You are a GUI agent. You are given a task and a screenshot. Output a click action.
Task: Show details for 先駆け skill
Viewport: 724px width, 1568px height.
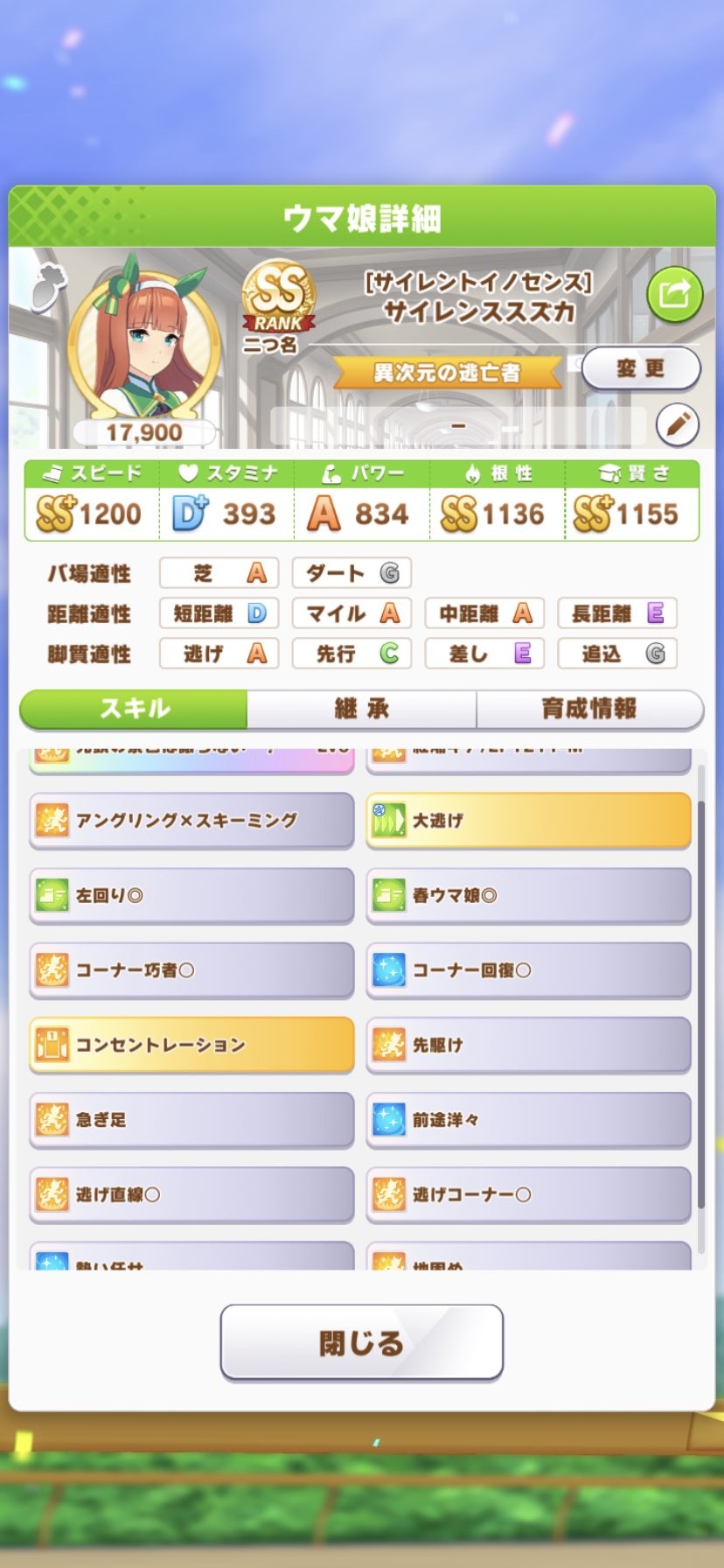click(528, 1045)
